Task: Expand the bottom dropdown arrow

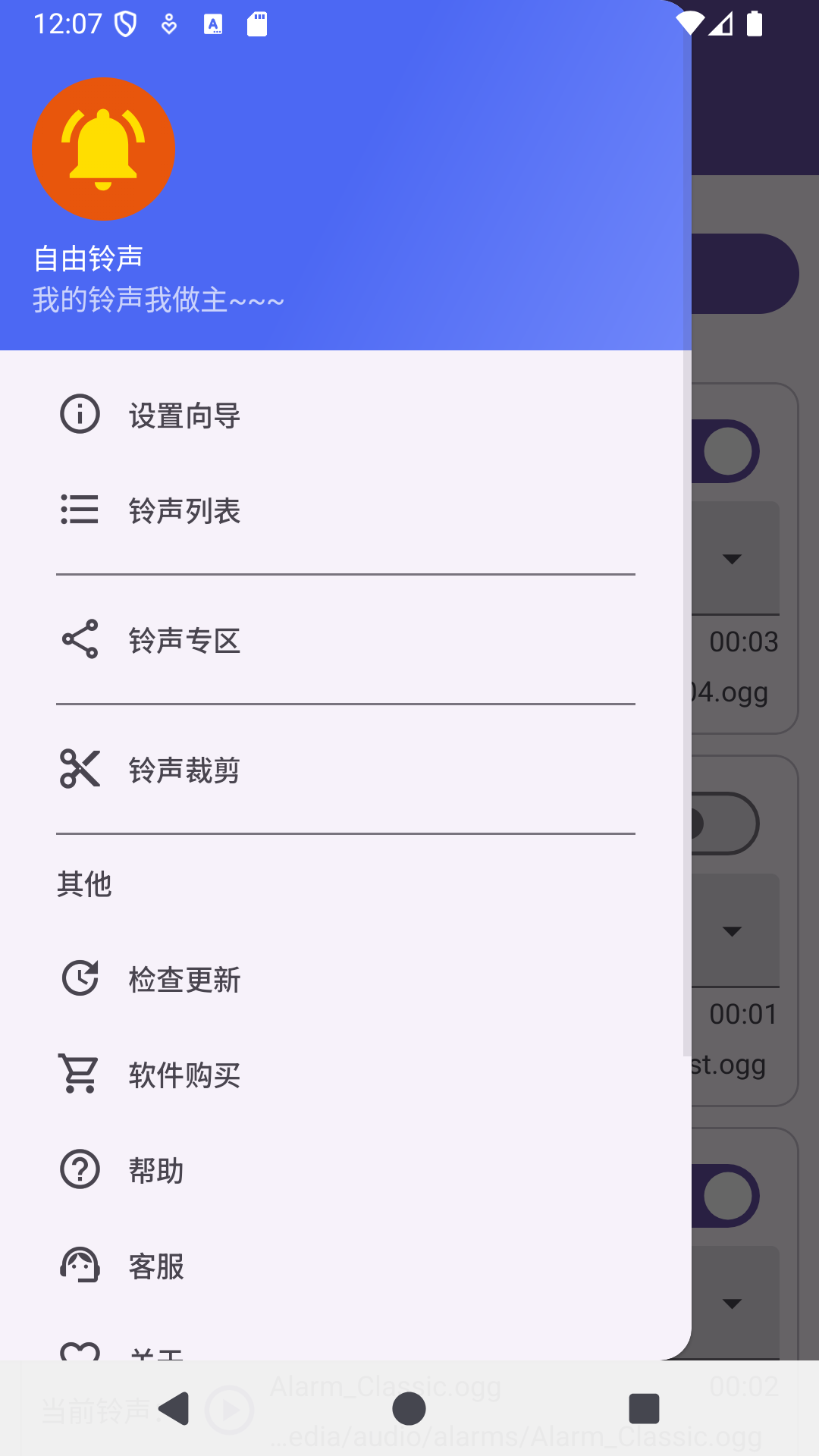Action: coord(733,1304)
